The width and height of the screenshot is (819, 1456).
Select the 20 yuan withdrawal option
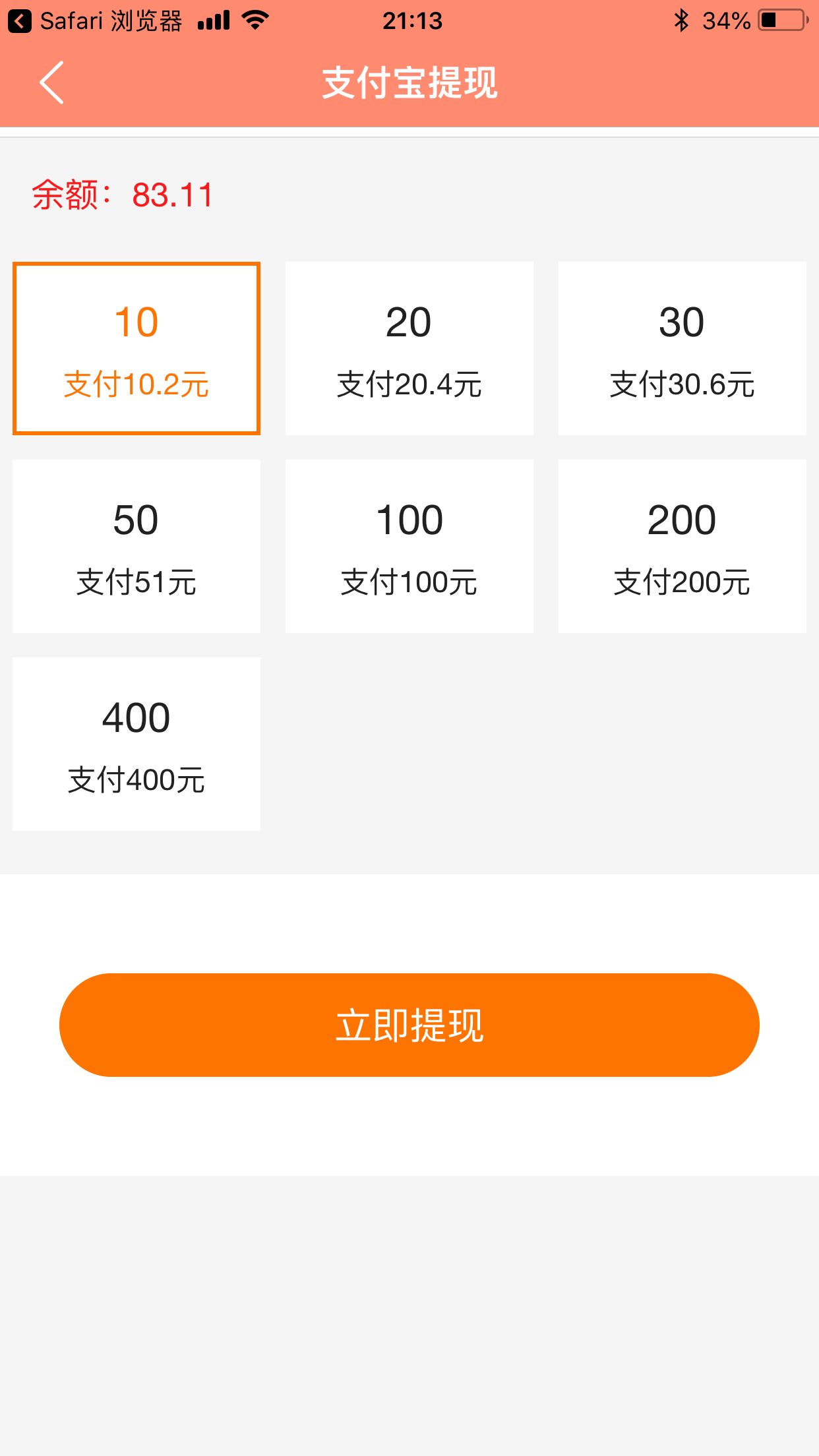tap(409, 348)
